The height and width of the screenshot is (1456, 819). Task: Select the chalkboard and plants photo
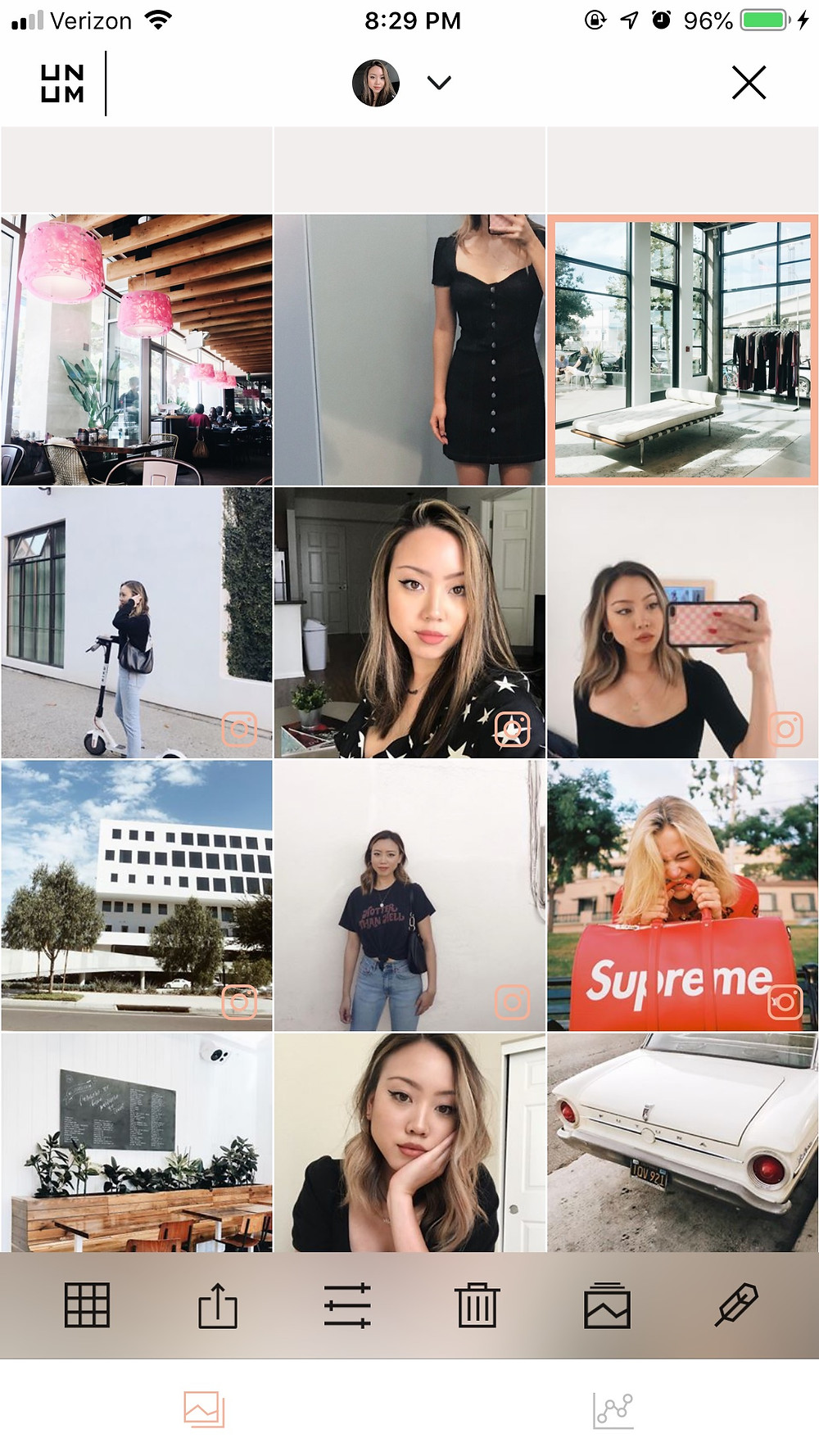(x=137, y=1142)
